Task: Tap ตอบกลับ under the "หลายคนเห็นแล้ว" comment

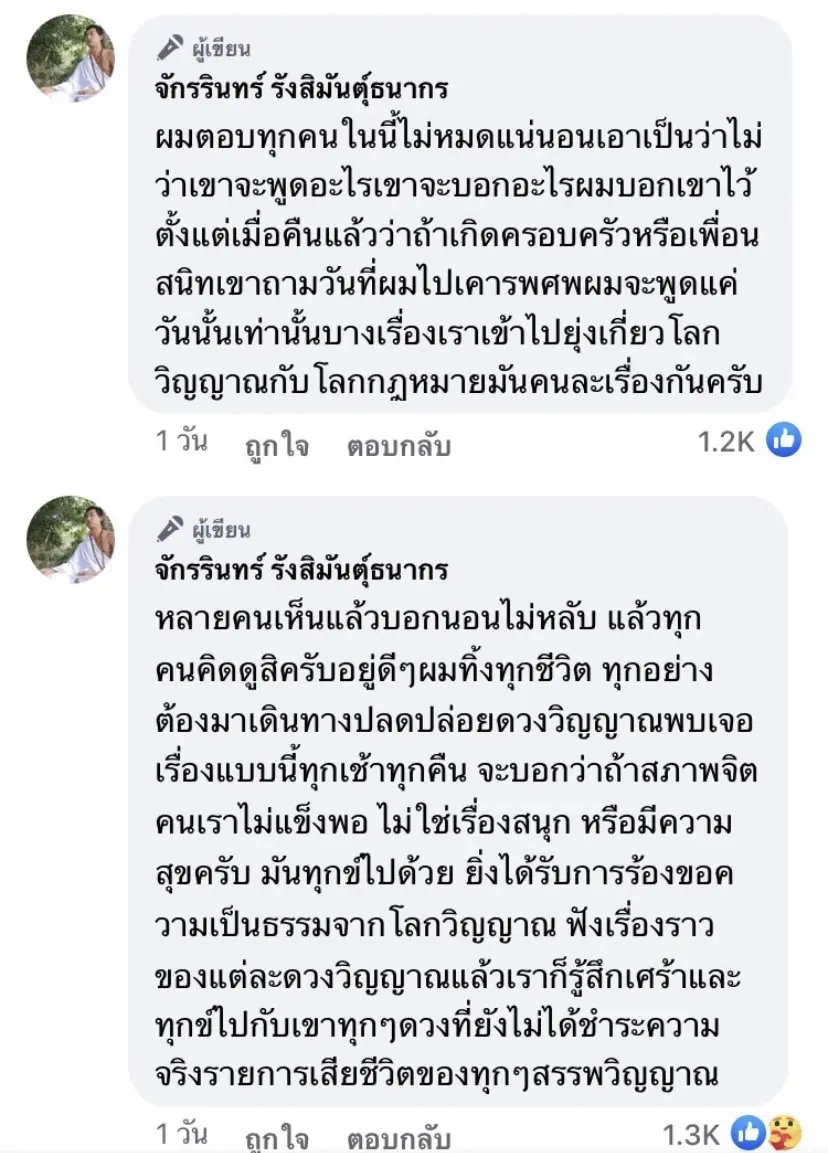Action: (398, 1138)
